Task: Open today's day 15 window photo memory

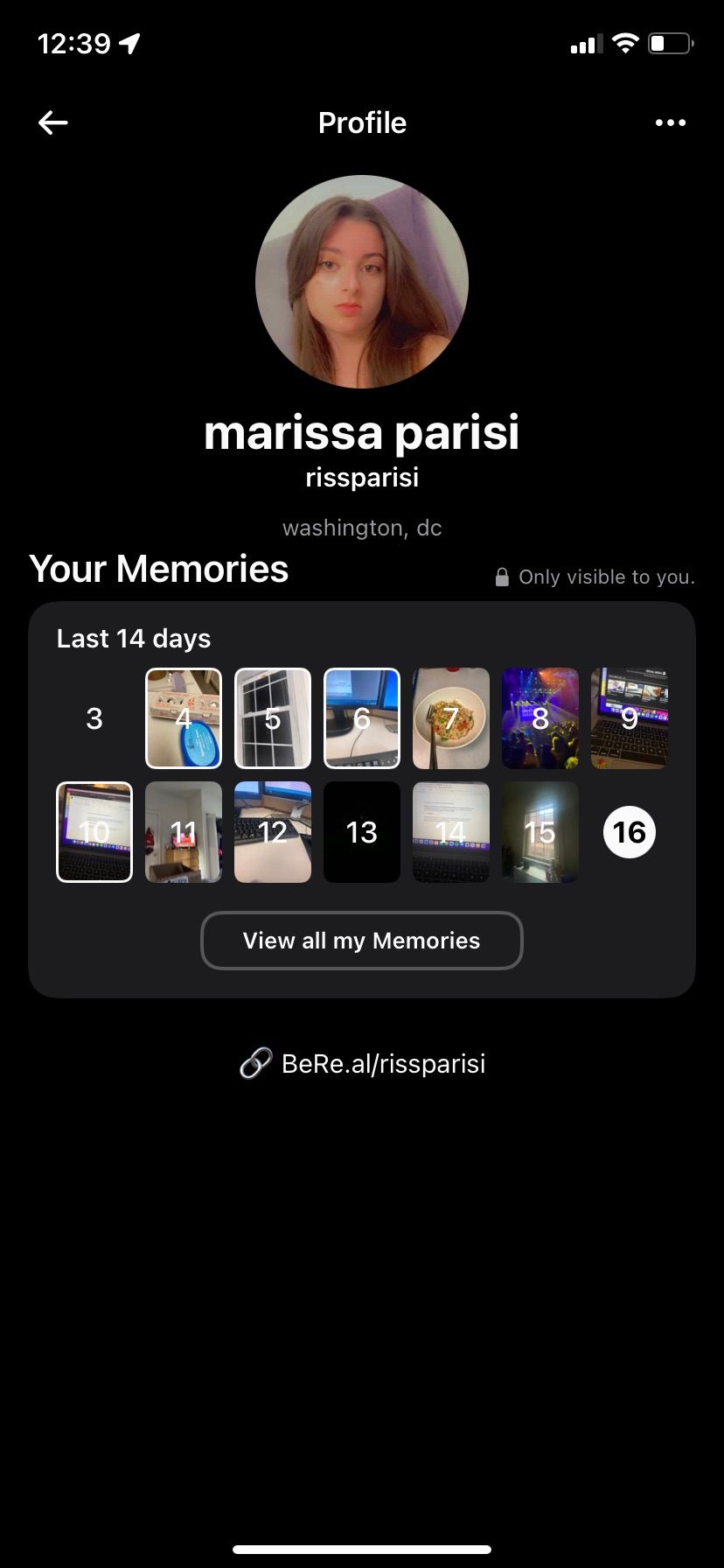Action: [540, 831]
